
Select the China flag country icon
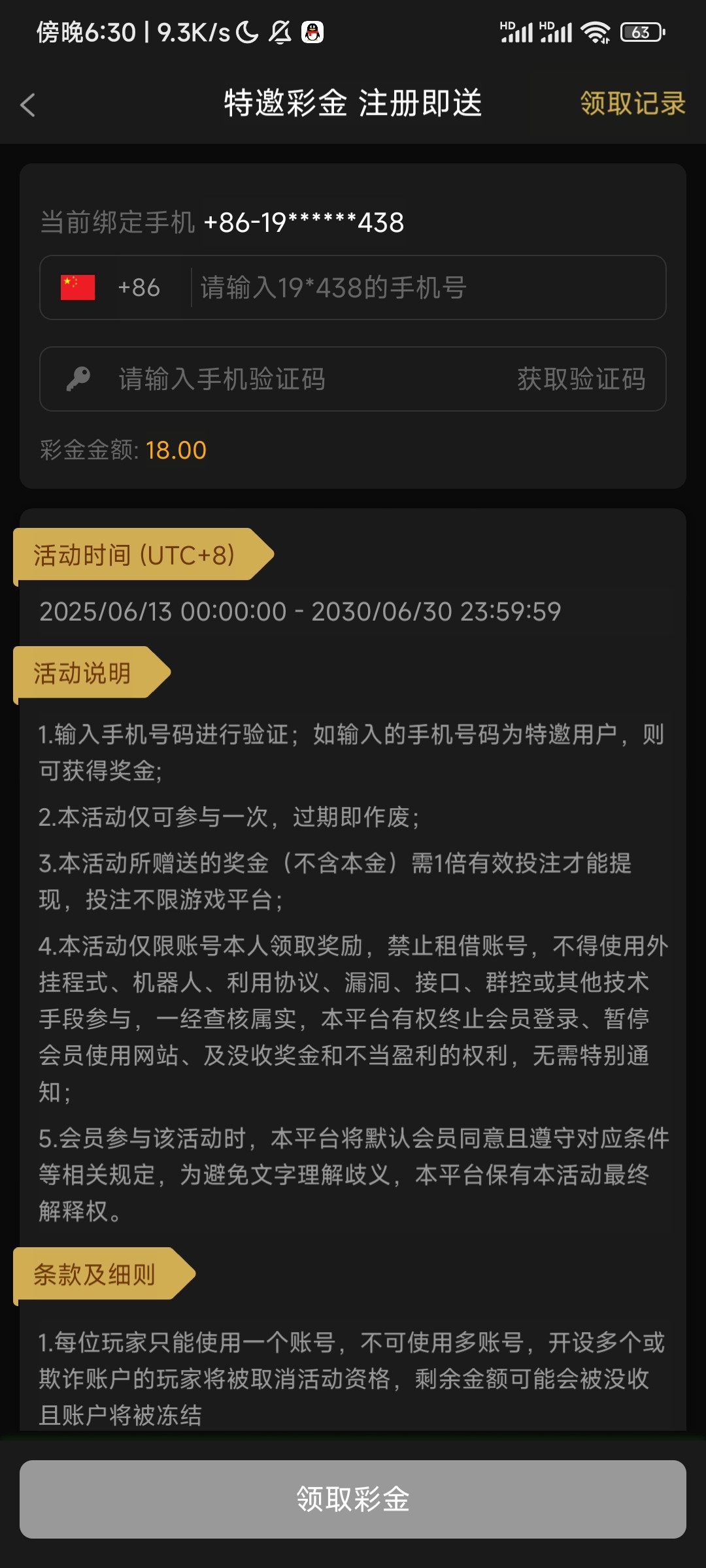click(x=76, y=287)
